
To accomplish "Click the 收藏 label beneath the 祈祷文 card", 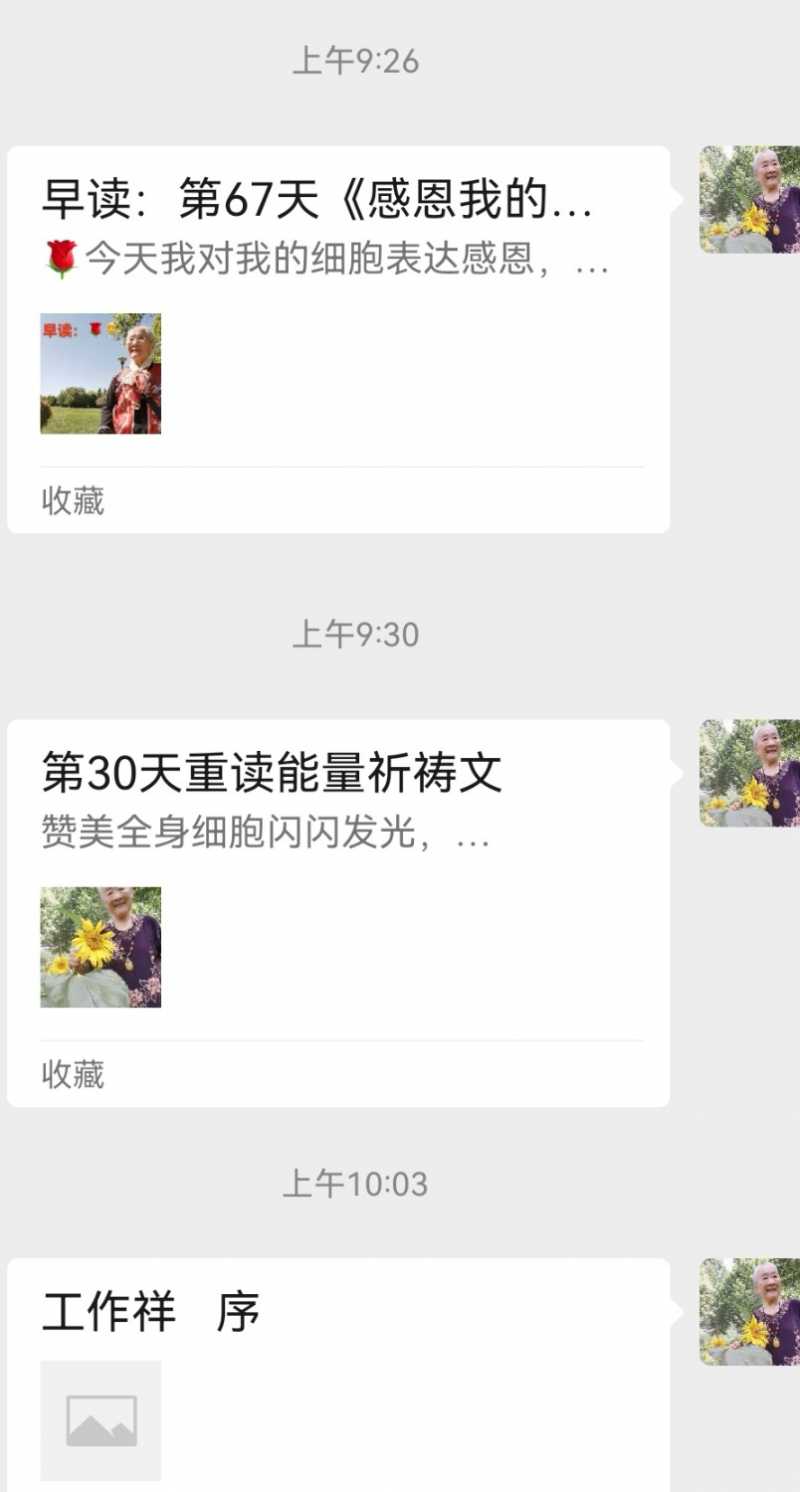I will [x=72, y=1076].
